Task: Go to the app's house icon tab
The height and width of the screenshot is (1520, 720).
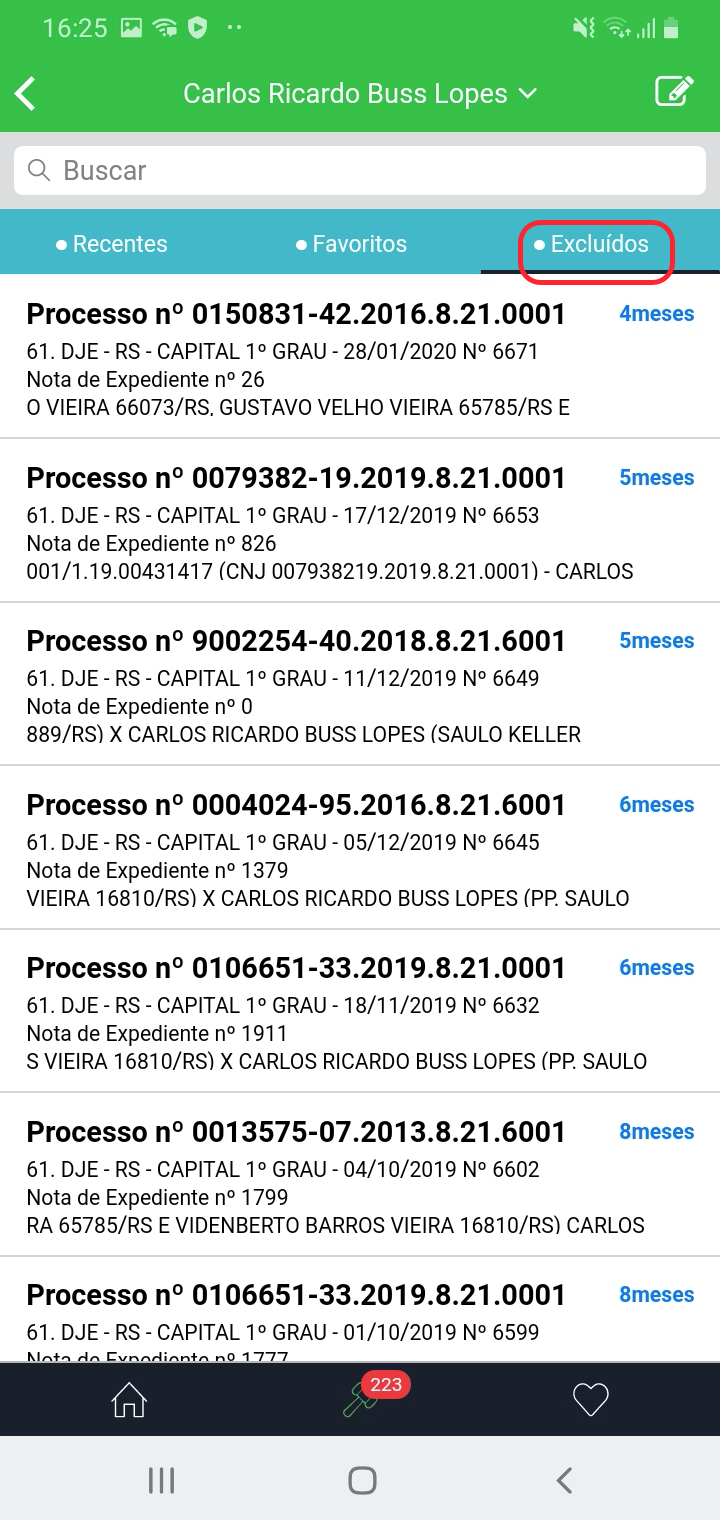Action: click(129, 1400)
